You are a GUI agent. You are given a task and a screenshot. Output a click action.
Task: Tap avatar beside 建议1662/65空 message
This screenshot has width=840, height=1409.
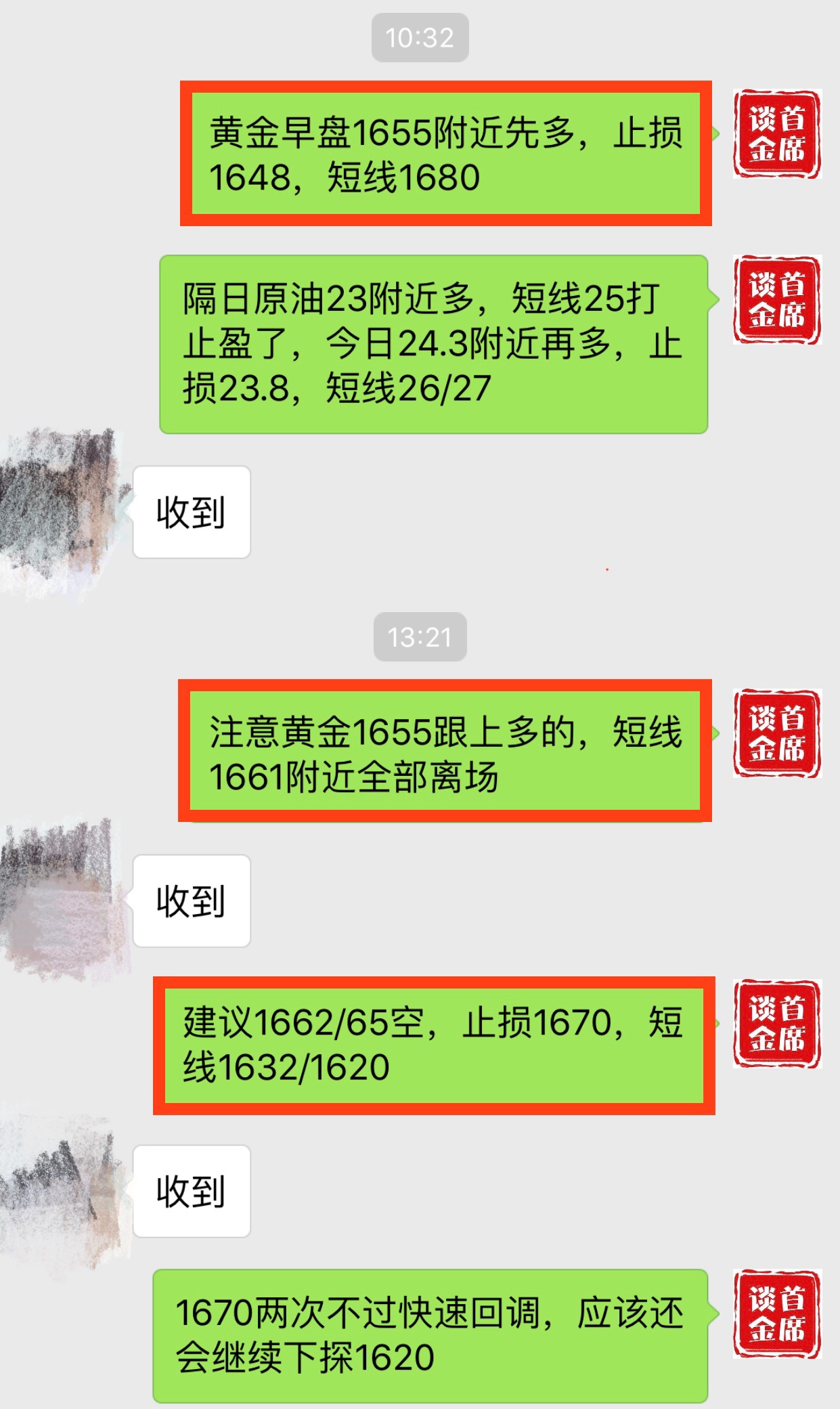(776, 1024)
